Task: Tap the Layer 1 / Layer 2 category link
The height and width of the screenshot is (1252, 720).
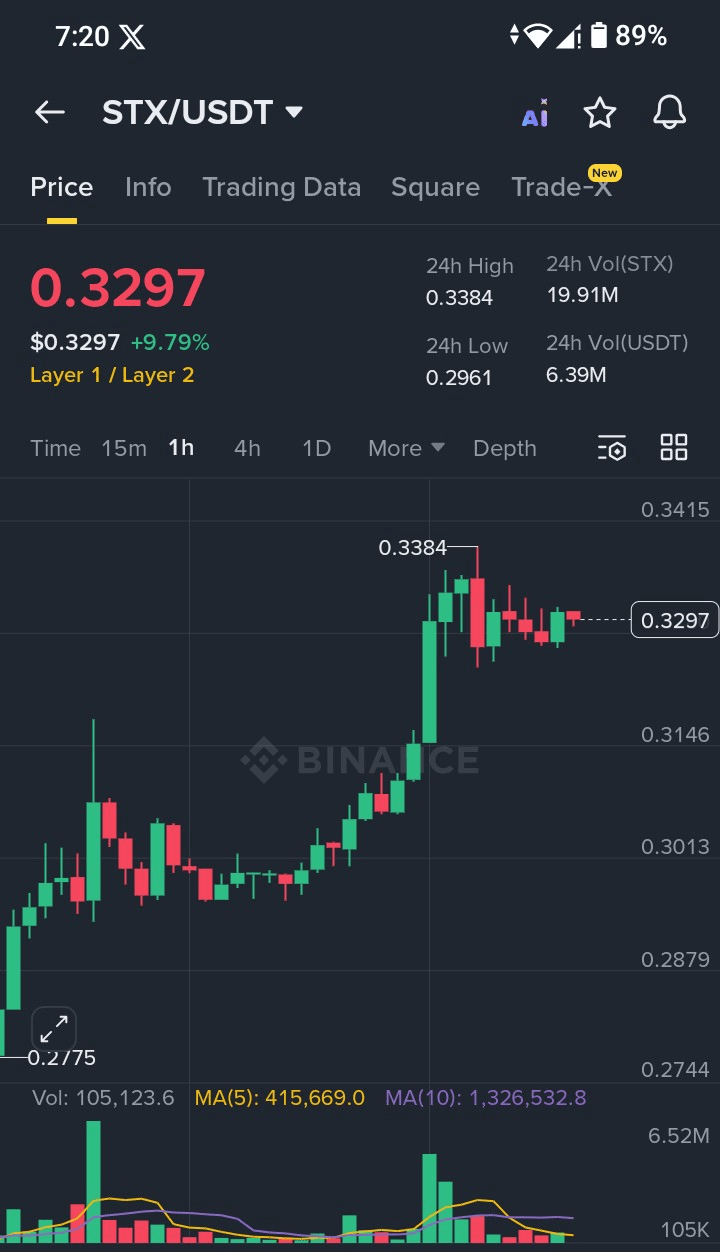Action: click(112, 375)
